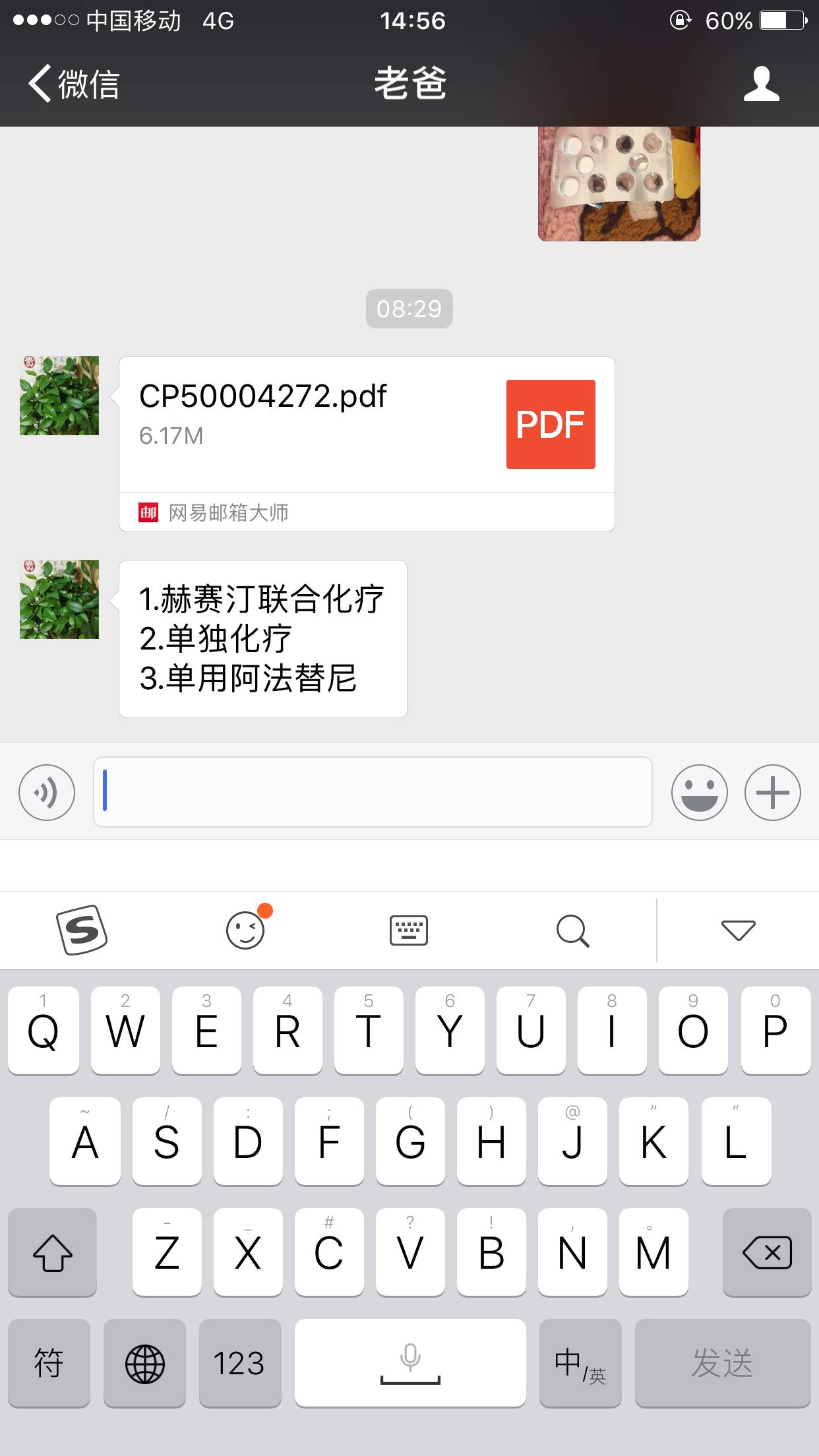Image resolution: width=819 pixels, height=1456 pixels.
Task: Tap the 发送 send key
Action: click(x=722, y=1363)
